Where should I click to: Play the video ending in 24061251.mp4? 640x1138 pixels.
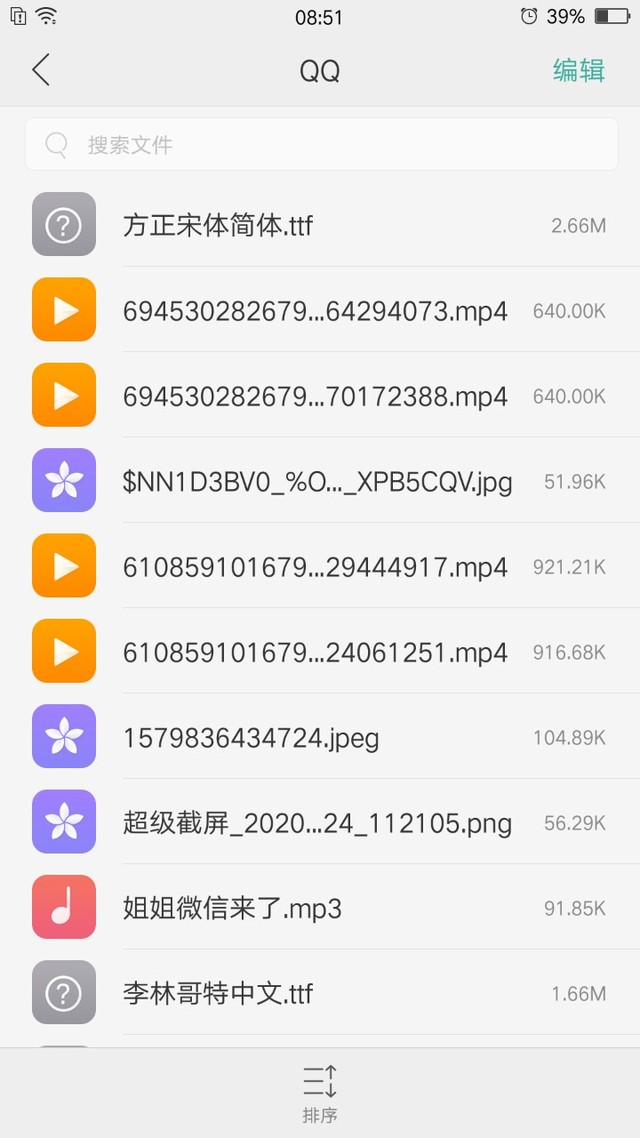(x=320, y=651)
